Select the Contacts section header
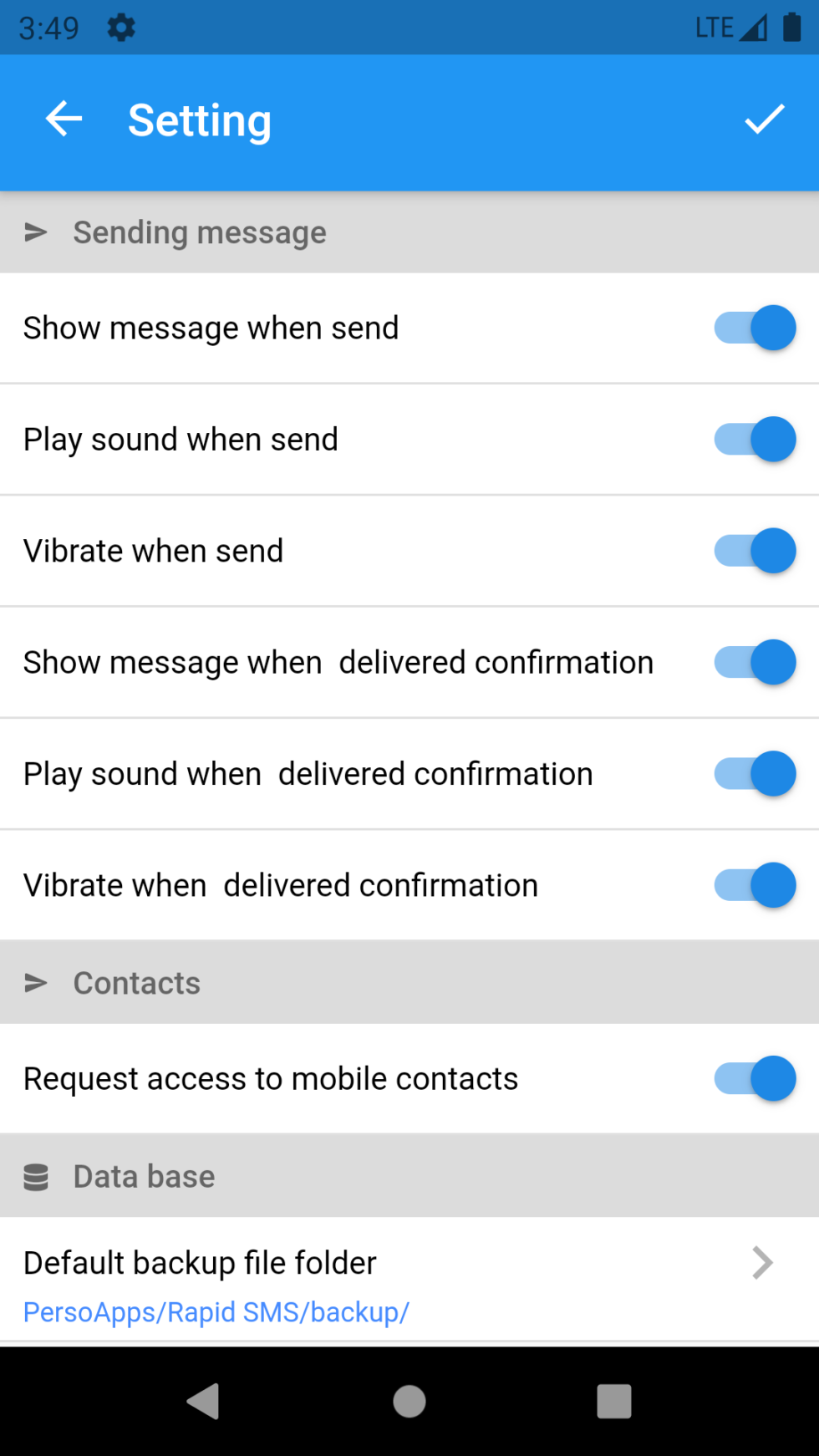This screenshot has height=1456, width=819. tap(136, 983)
